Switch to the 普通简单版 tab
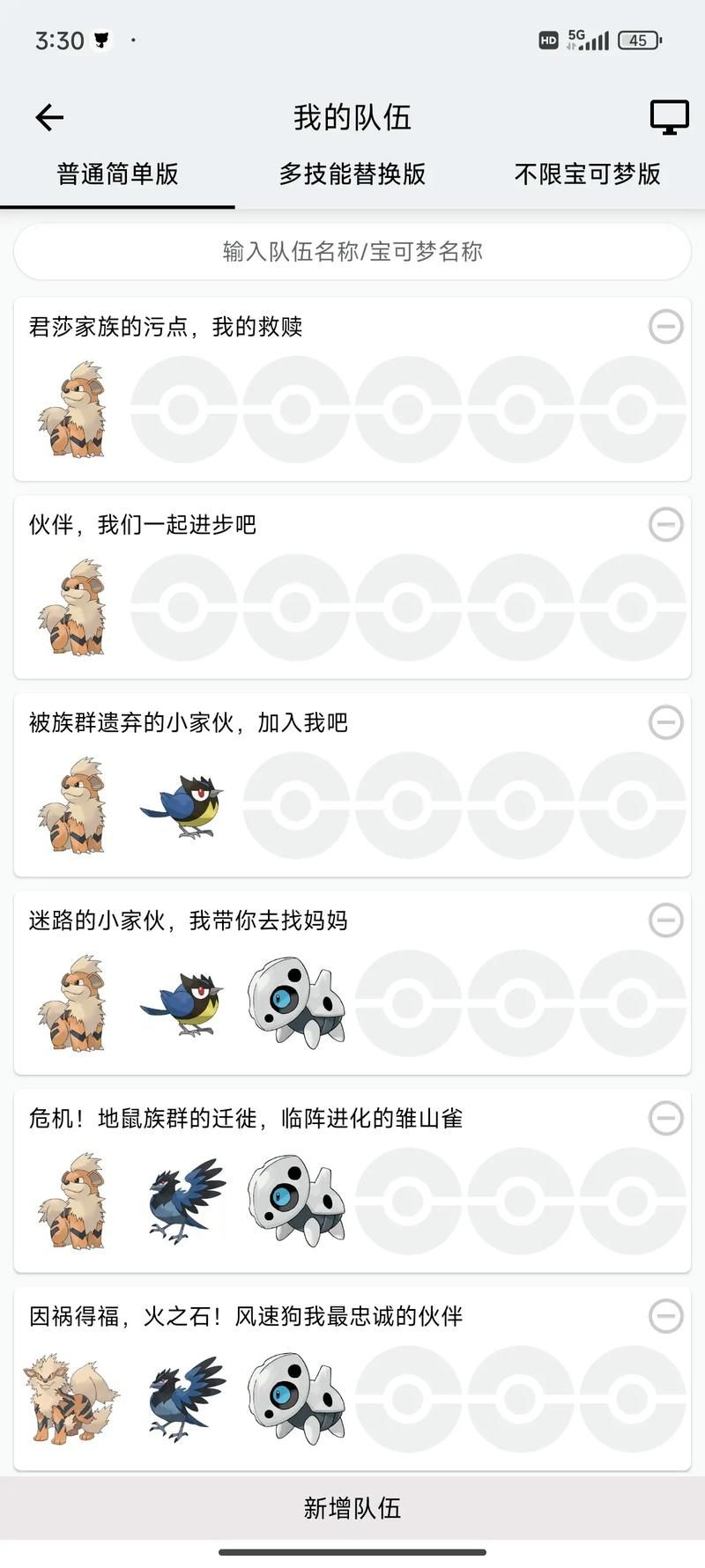The image size is (705, 1568). 117,174
